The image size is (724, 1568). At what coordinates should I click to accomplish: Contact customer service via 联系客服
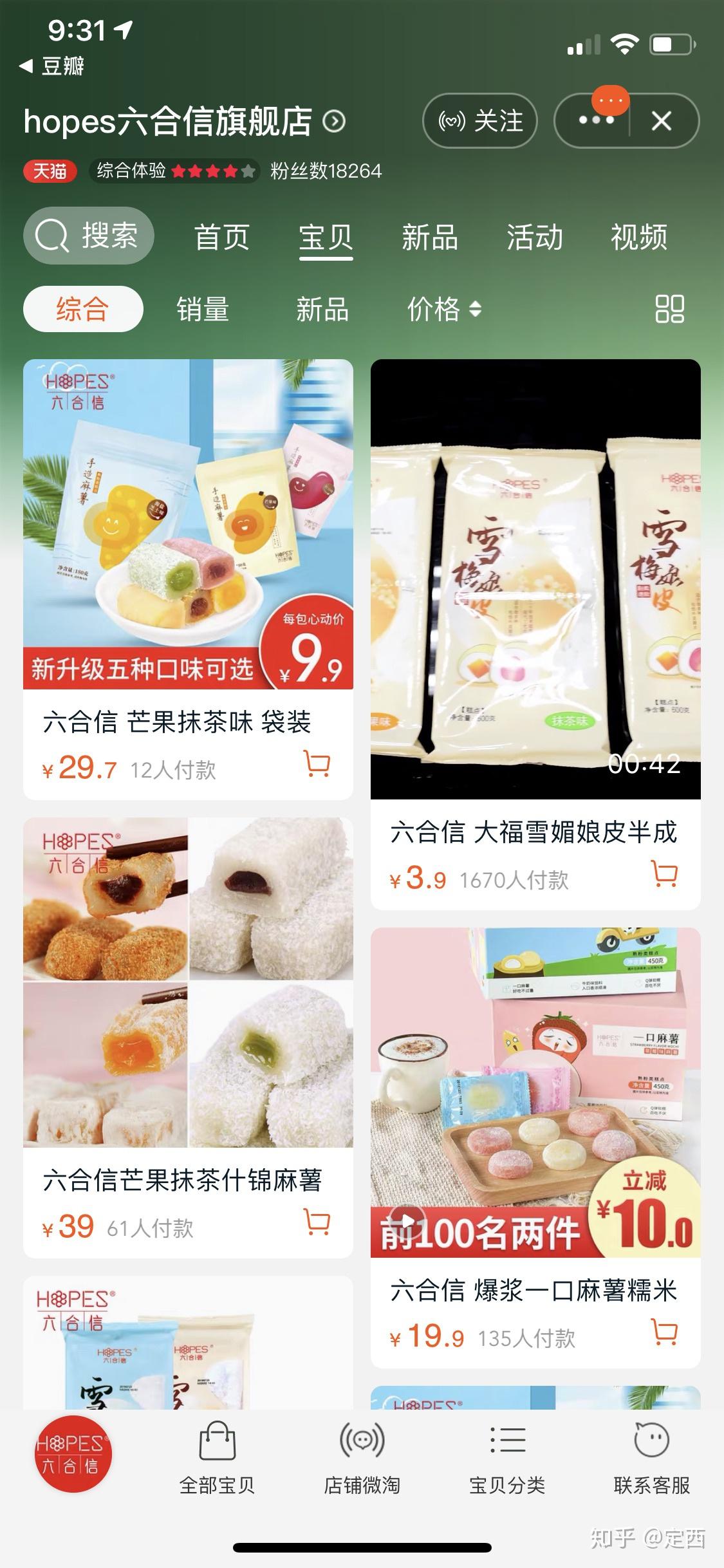[651, 1459]
